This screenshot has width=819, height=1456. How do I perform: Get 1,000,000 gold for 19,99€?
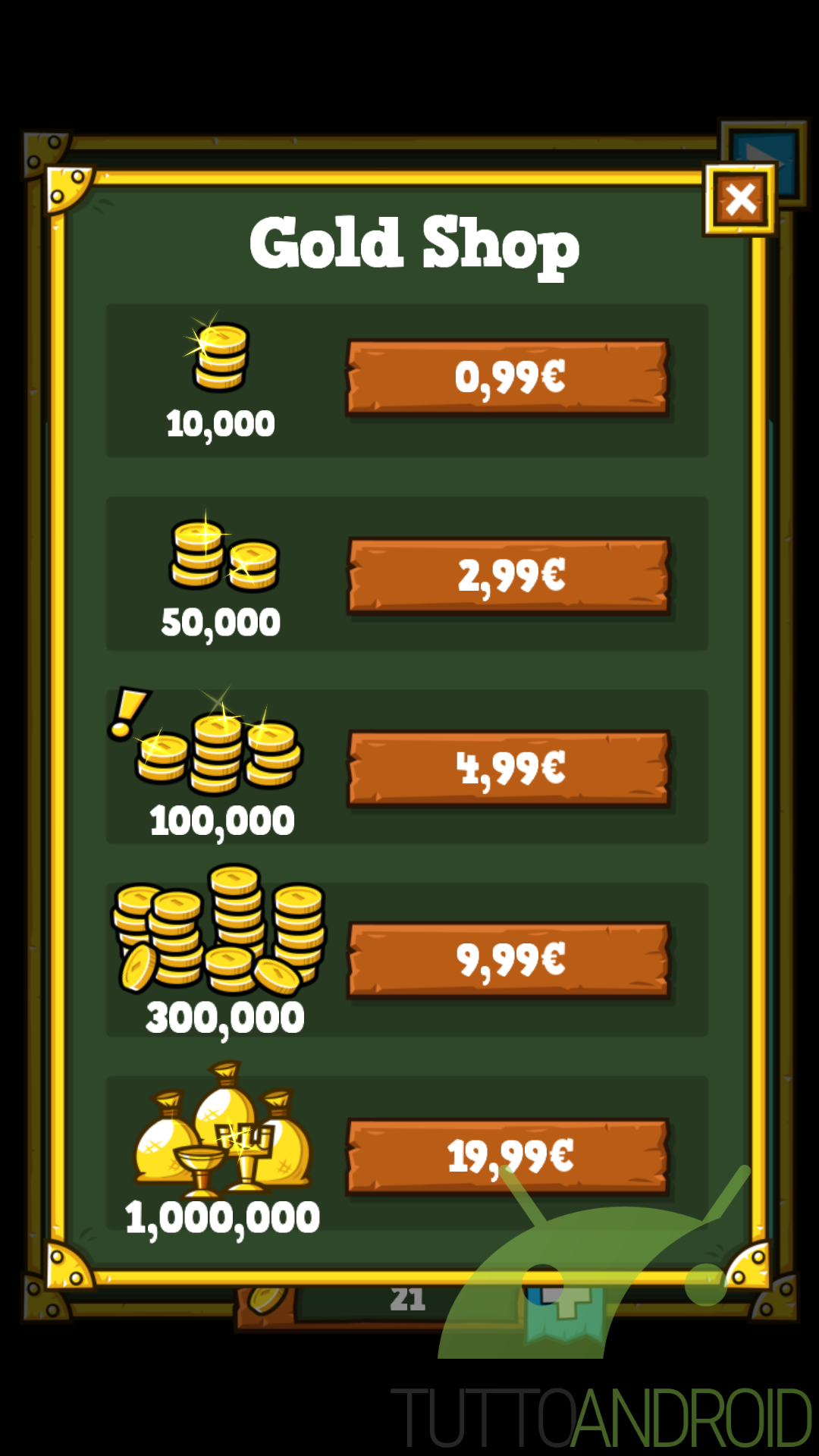508,1157
